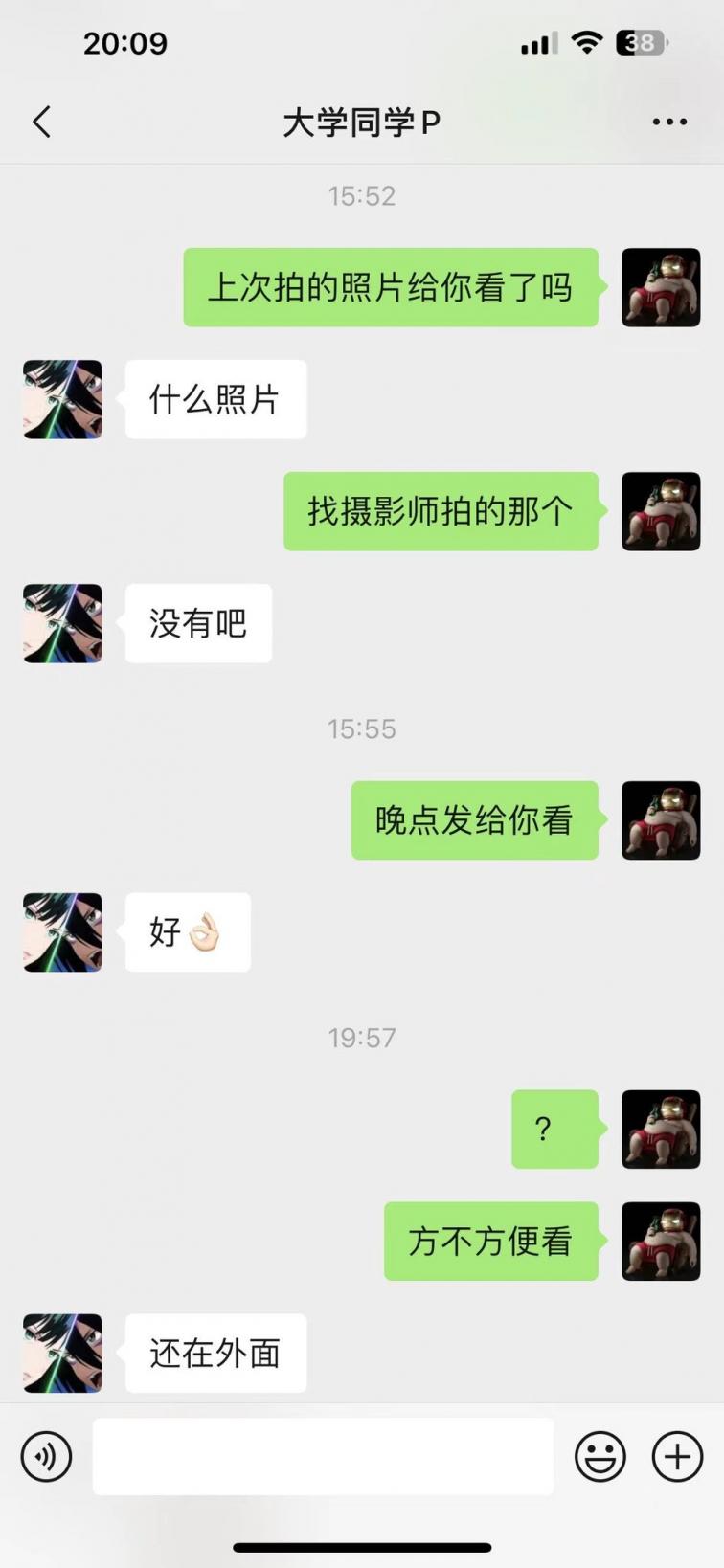This screenshot has height=1568, width=724.
Task: Open the emoji sticker panel
Action: tap(600, 1457)
